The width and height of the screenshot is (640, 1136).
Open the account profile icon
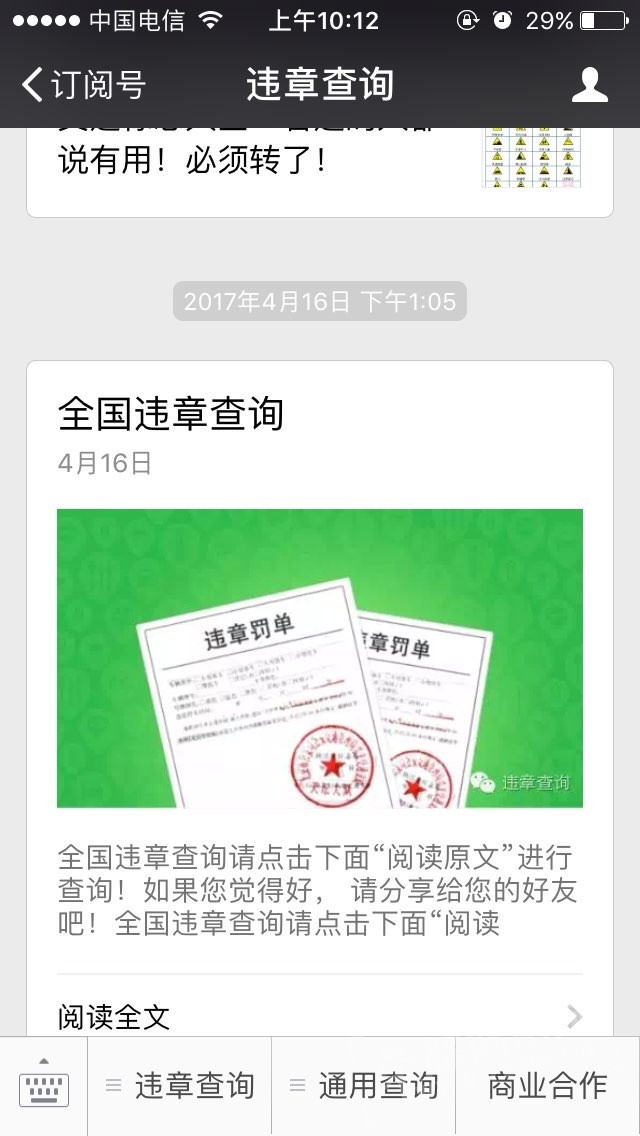click(590, 85)
